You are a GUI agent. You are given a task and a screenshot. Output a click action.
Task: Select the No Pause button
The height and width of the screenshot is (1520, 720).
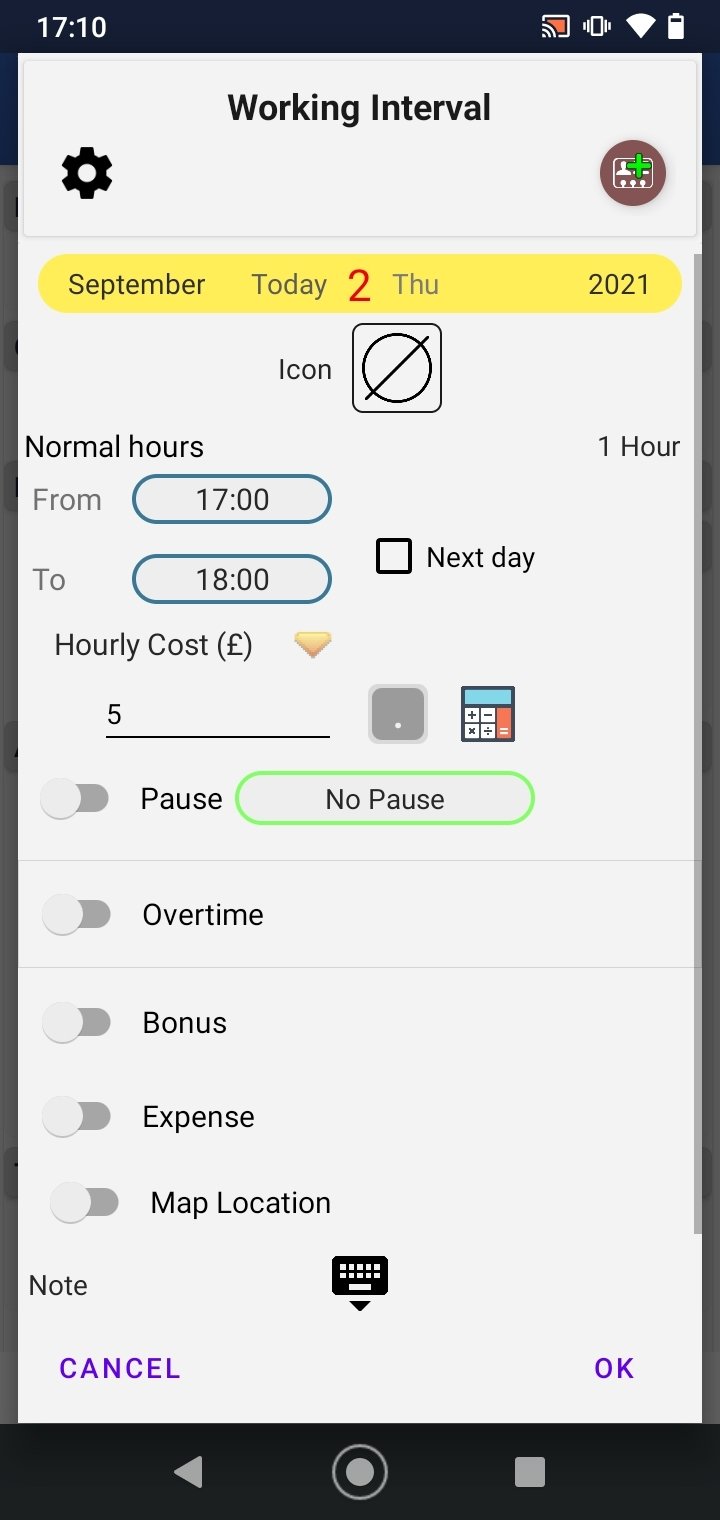click(x=385, y=799)
